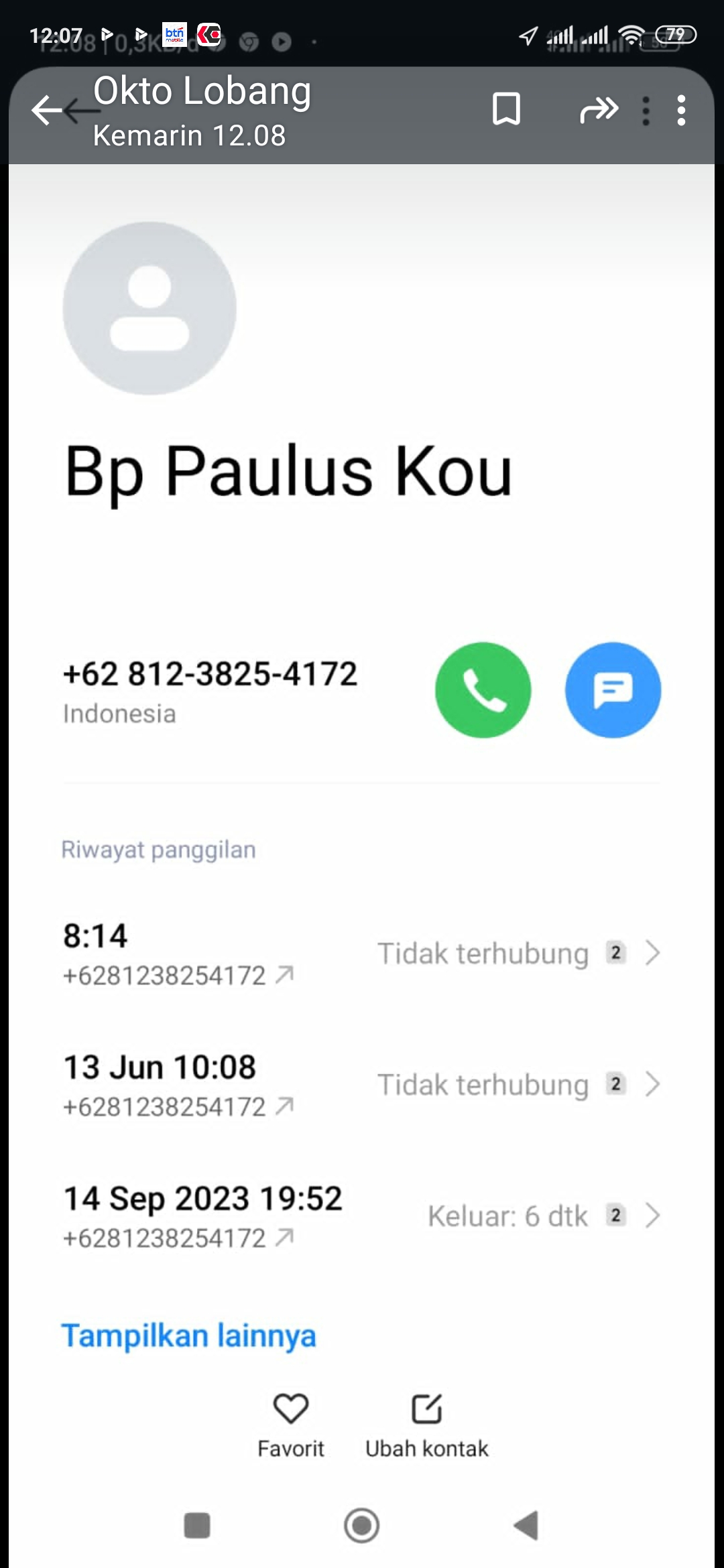Open the share contact icon

[x=599, y=109]
